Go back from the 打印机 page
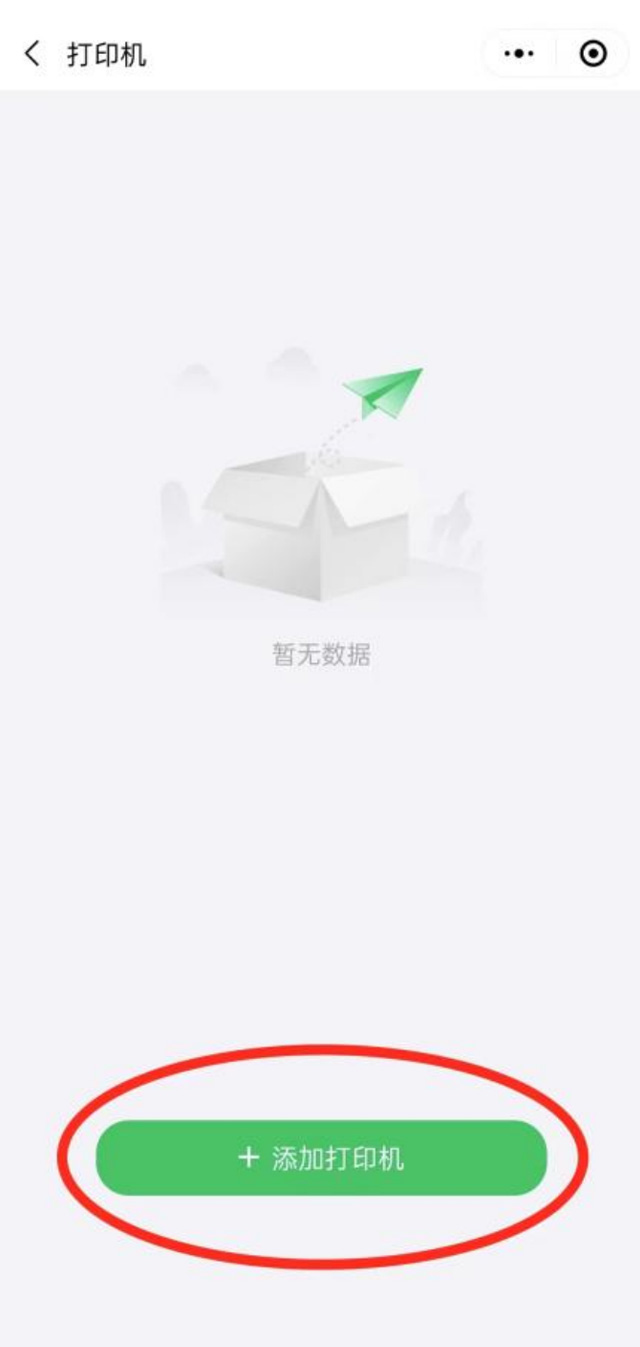Screen dimensions: 640x1347 point(33,53)
